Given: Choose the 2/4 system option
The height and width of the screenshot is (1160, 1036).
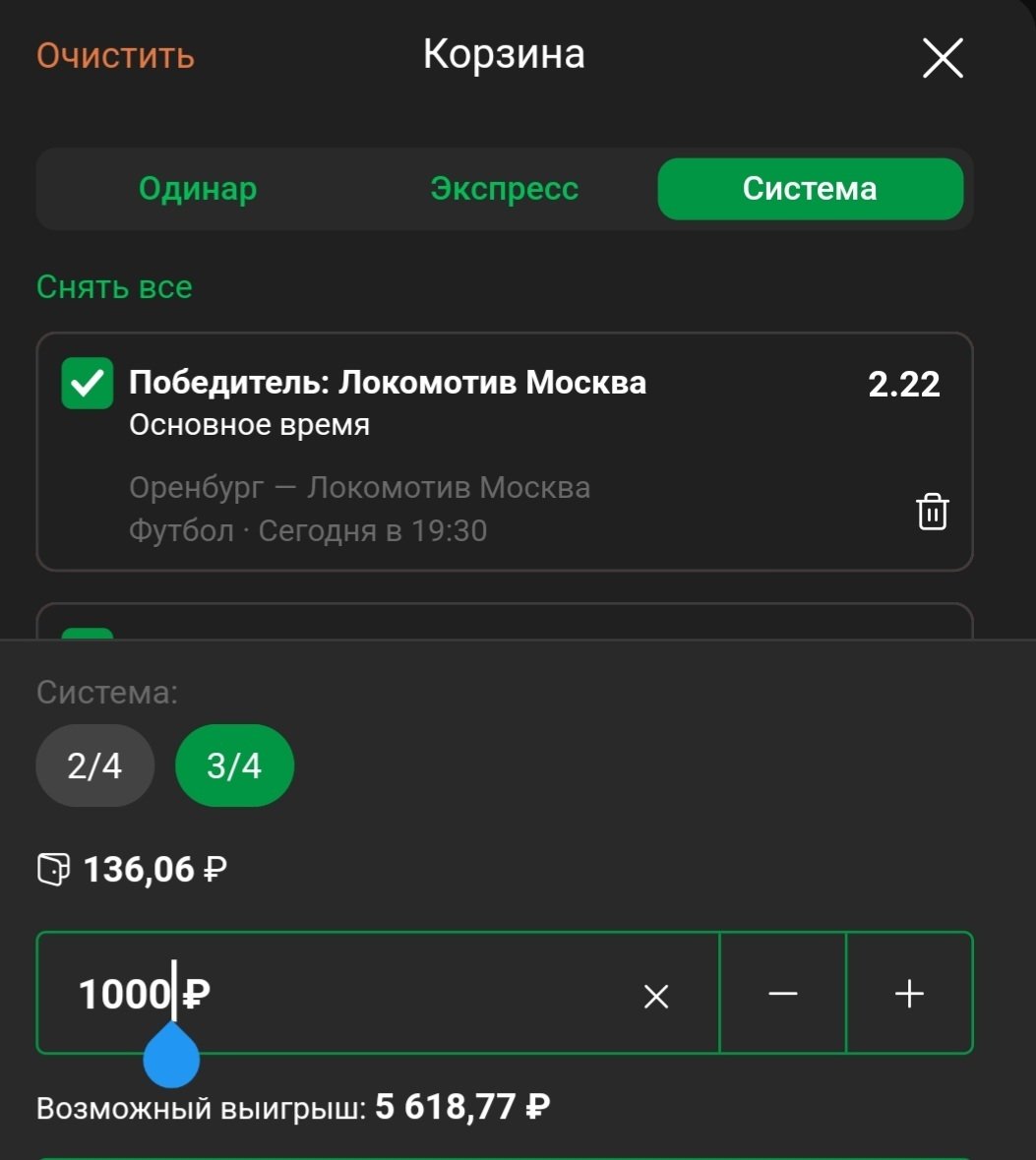Looking at the screenshot, I should pos(94,765).
